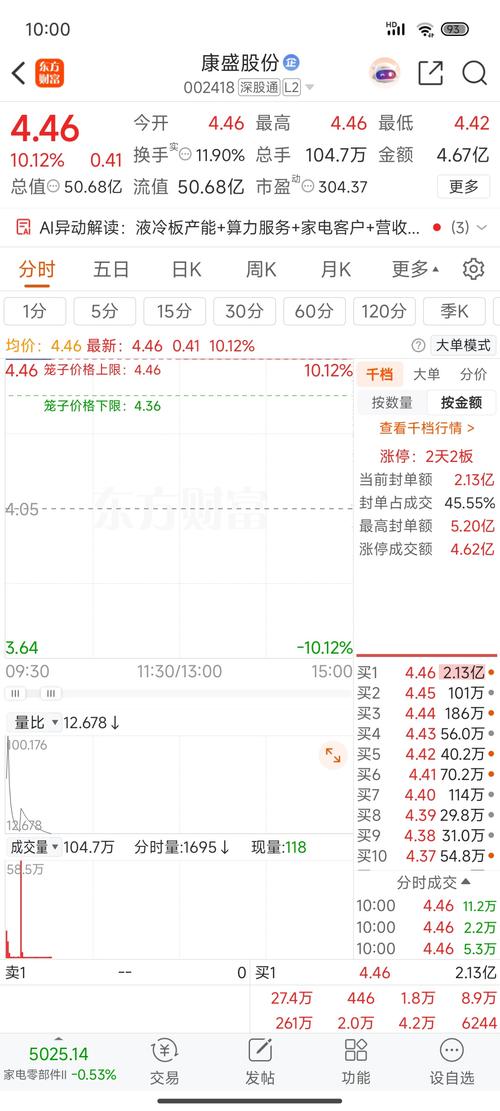Add stock via 设自选
This screenshot has height=1111, width=500.
pyautogui.click(x=451, y=1063)
